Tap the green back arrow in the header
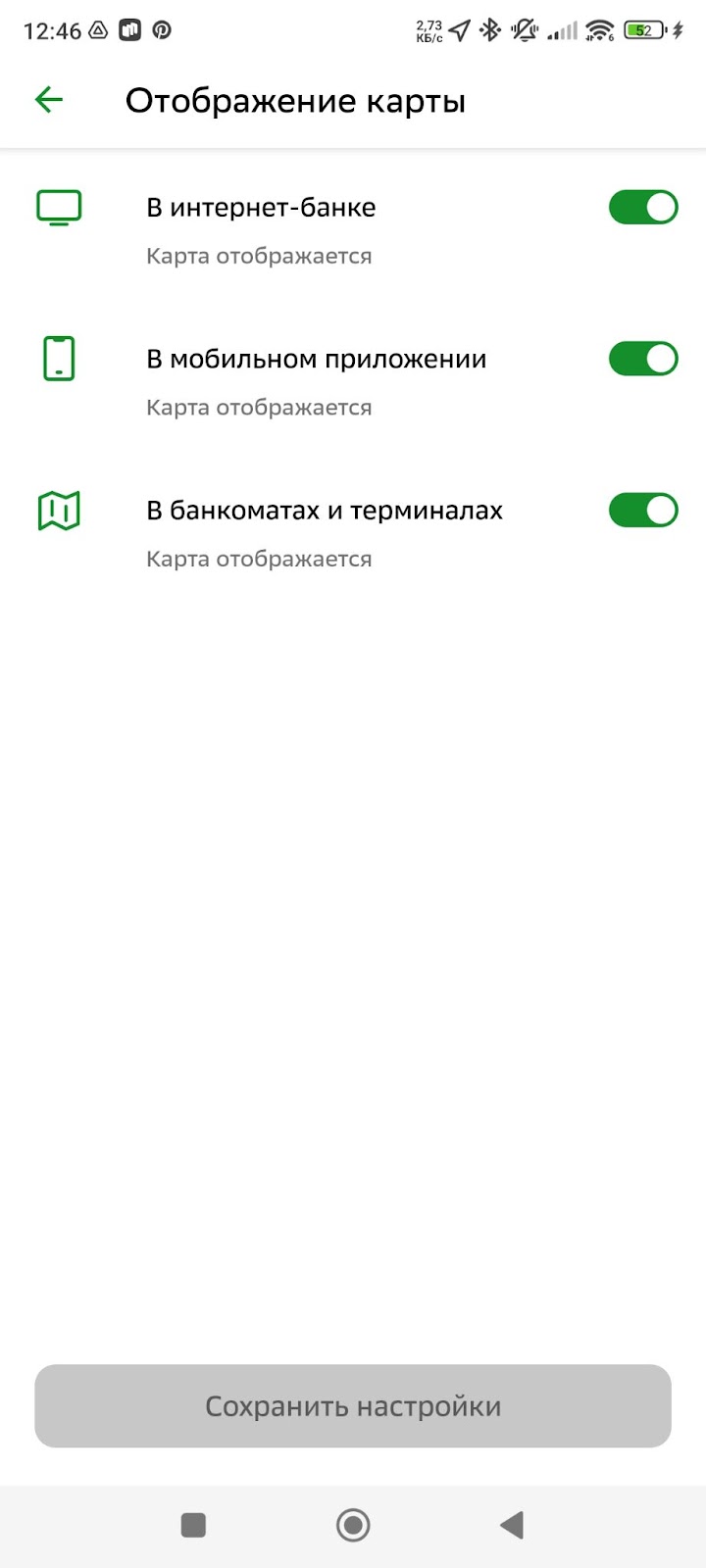Image resolution: width=706 pixels, height=1568 pixels. [48, 99]
